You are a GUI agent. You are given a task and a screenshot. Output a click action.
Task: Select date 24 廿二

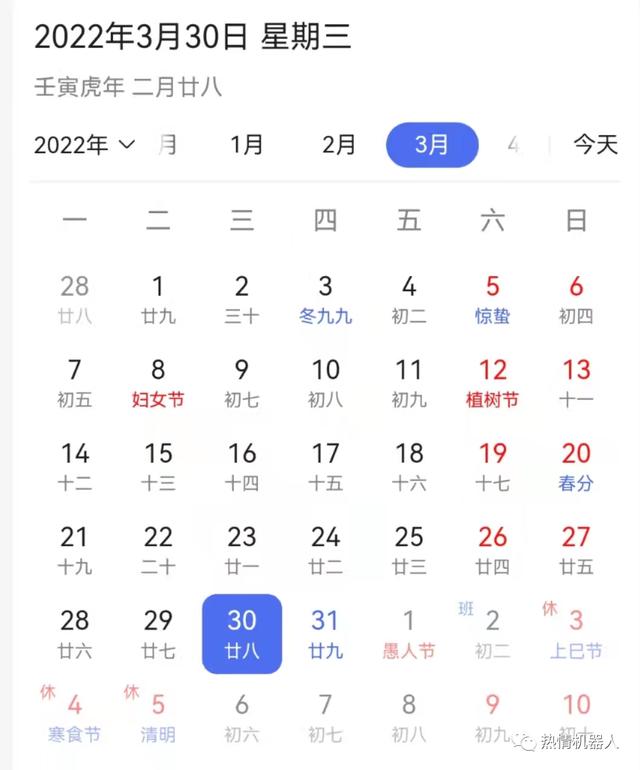pos(325,550)
